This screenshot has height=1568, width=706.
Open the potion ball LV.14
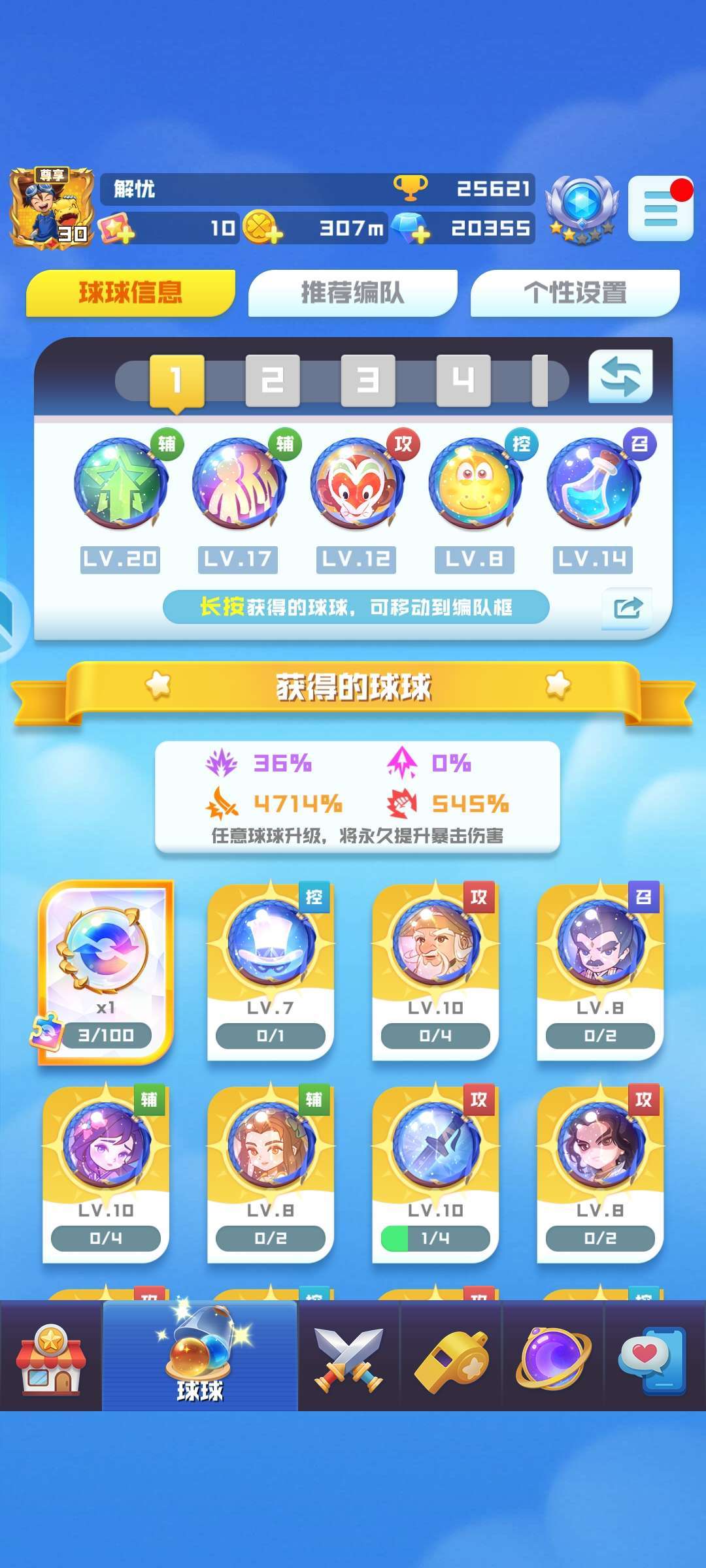[593, 483]
